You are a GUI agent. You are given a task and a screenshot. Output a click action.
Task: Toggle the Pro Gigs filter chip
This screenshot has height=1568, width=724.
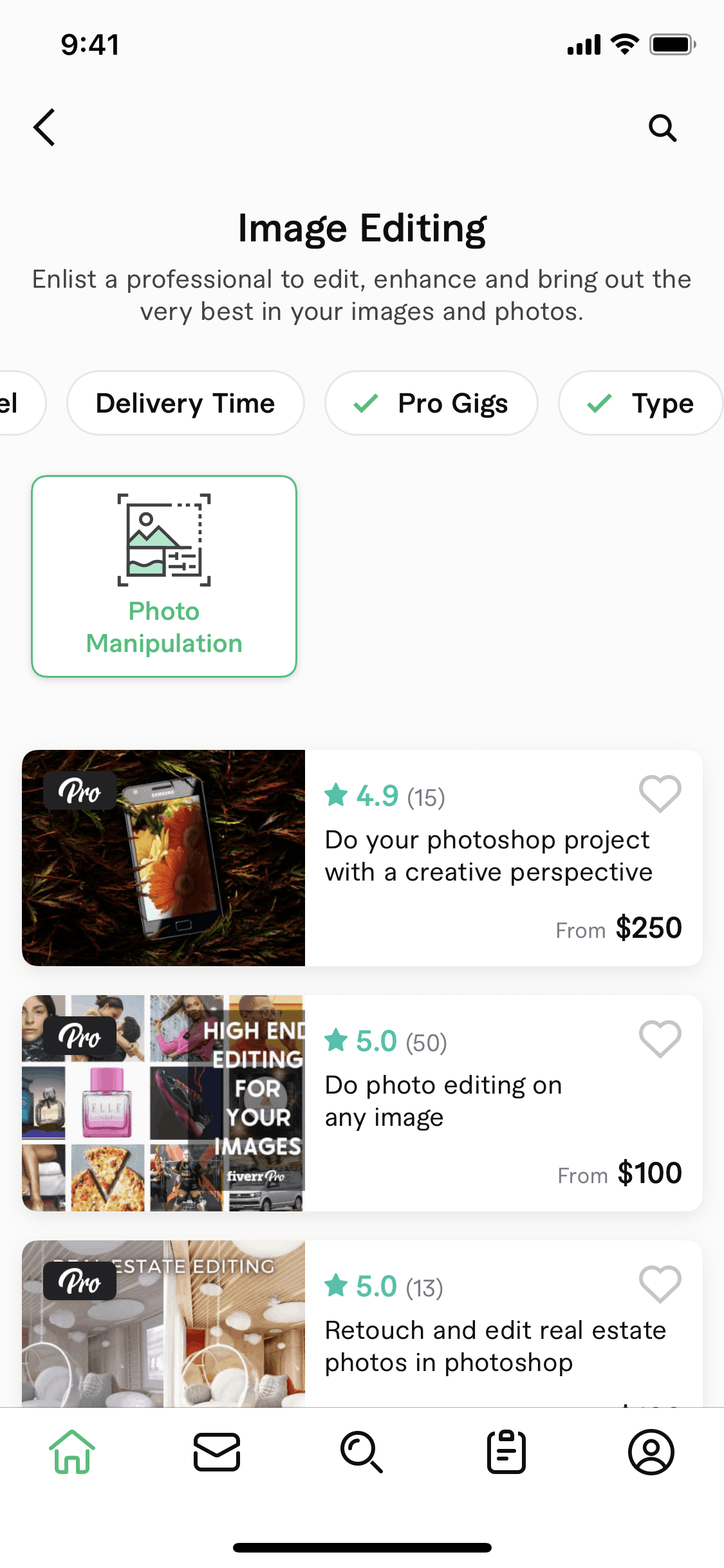[x=431, y=404]
